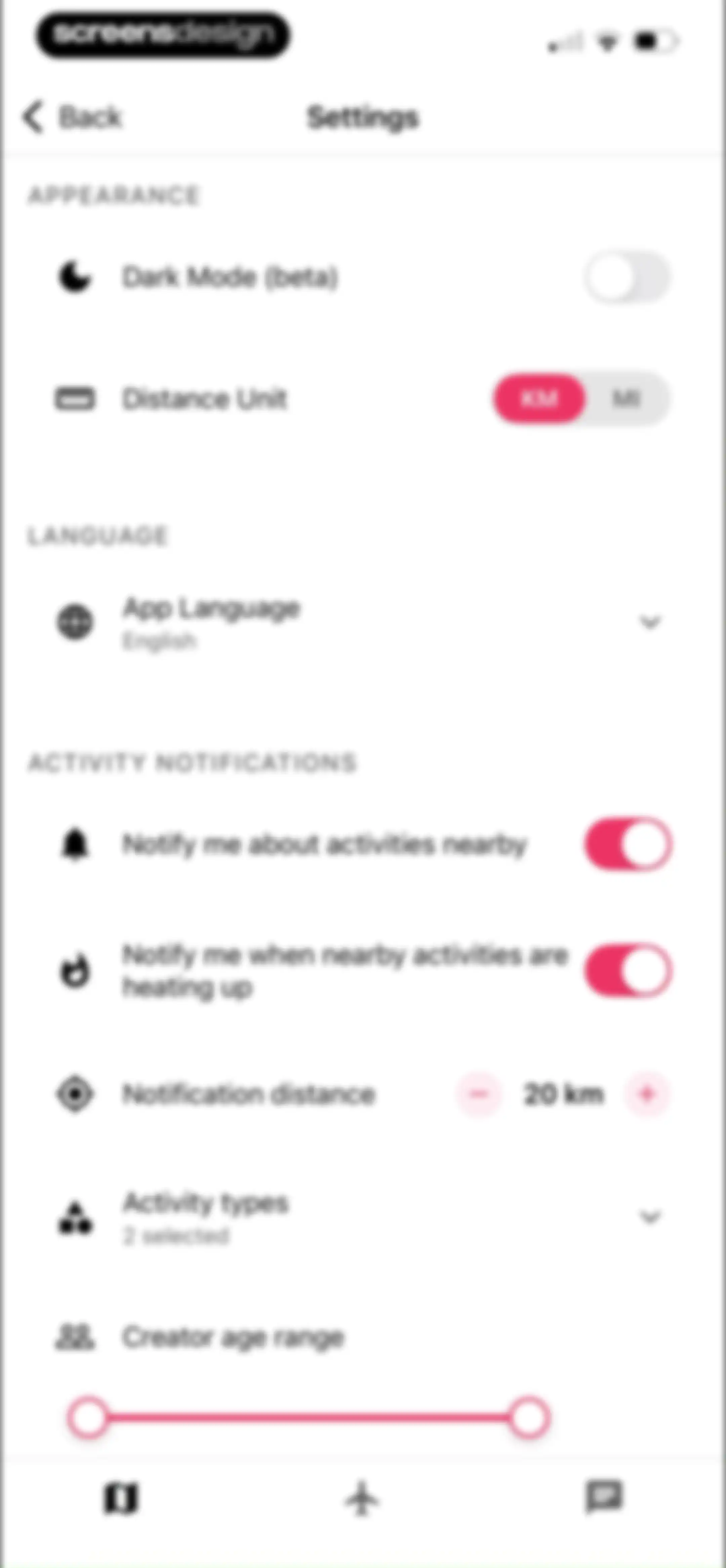Viewport: 726px width, 1568px height.
Task: Tap the right handle of age range slider
Action: (529, 1417)
